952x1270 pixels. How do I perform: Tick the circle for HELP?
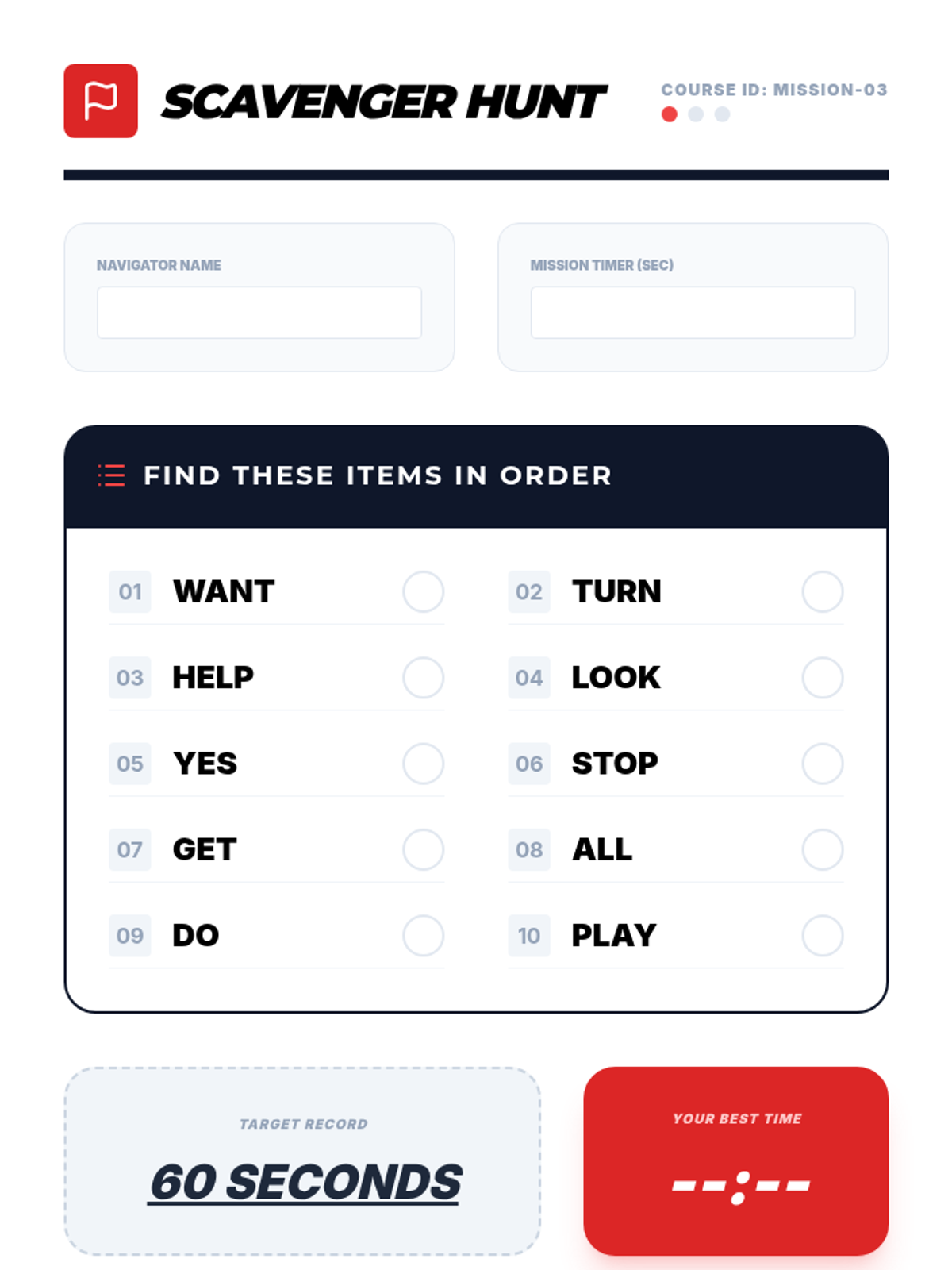pyautogui.click(x=423, y=677)
